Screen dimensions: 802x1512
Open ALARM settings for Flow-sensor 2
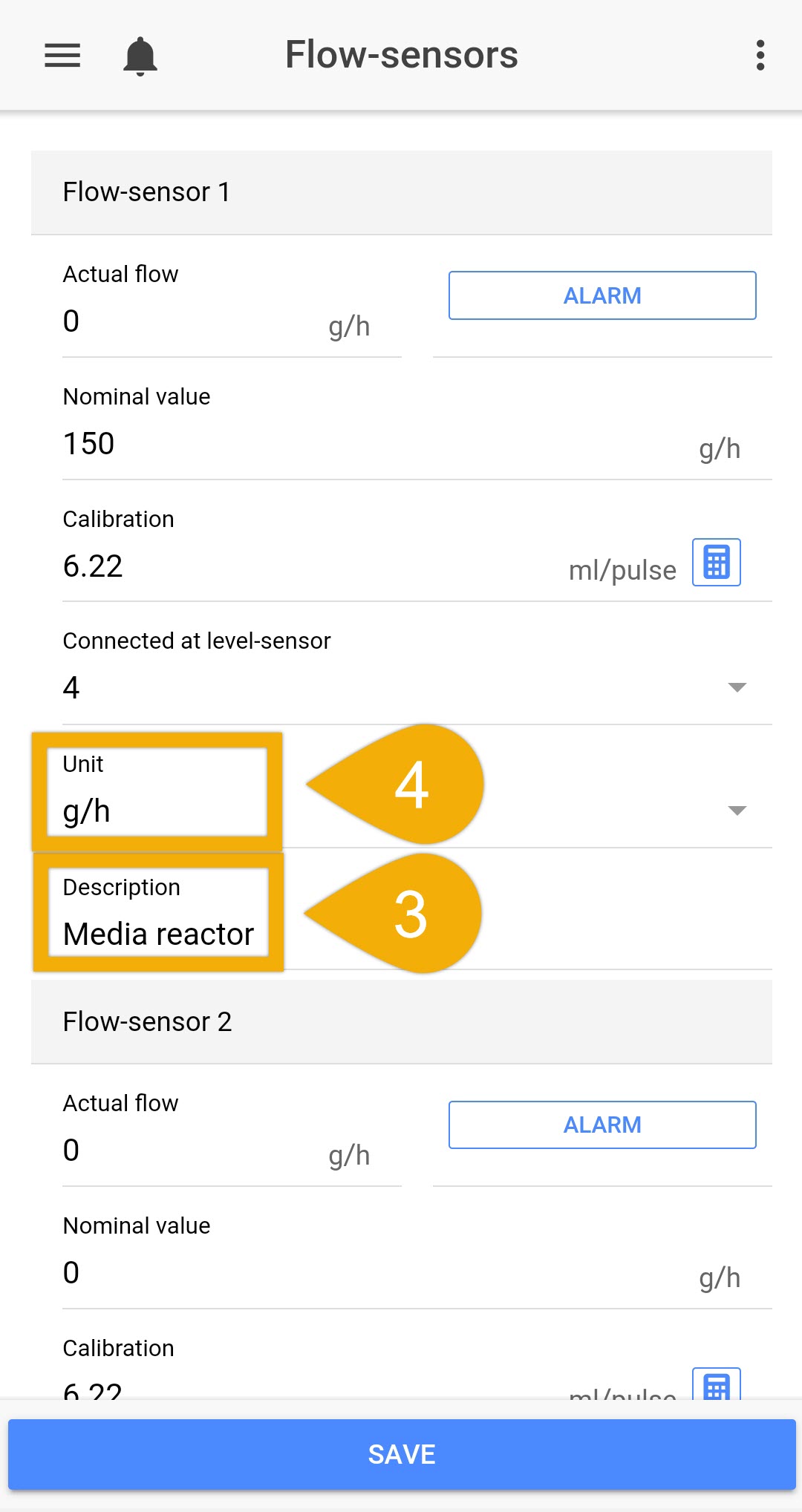click(x=601, y=1125)
